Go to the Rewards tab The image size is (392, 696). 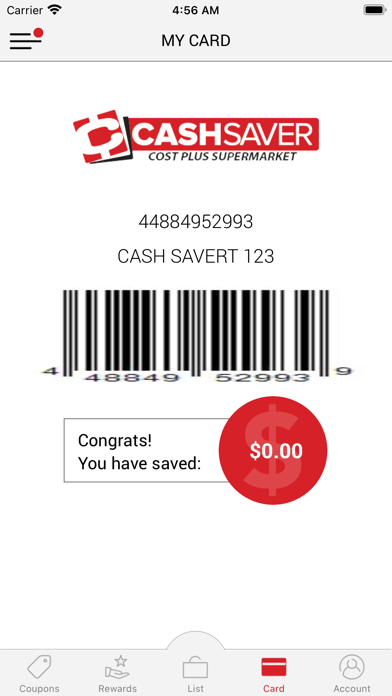click(x=117, y=674)
